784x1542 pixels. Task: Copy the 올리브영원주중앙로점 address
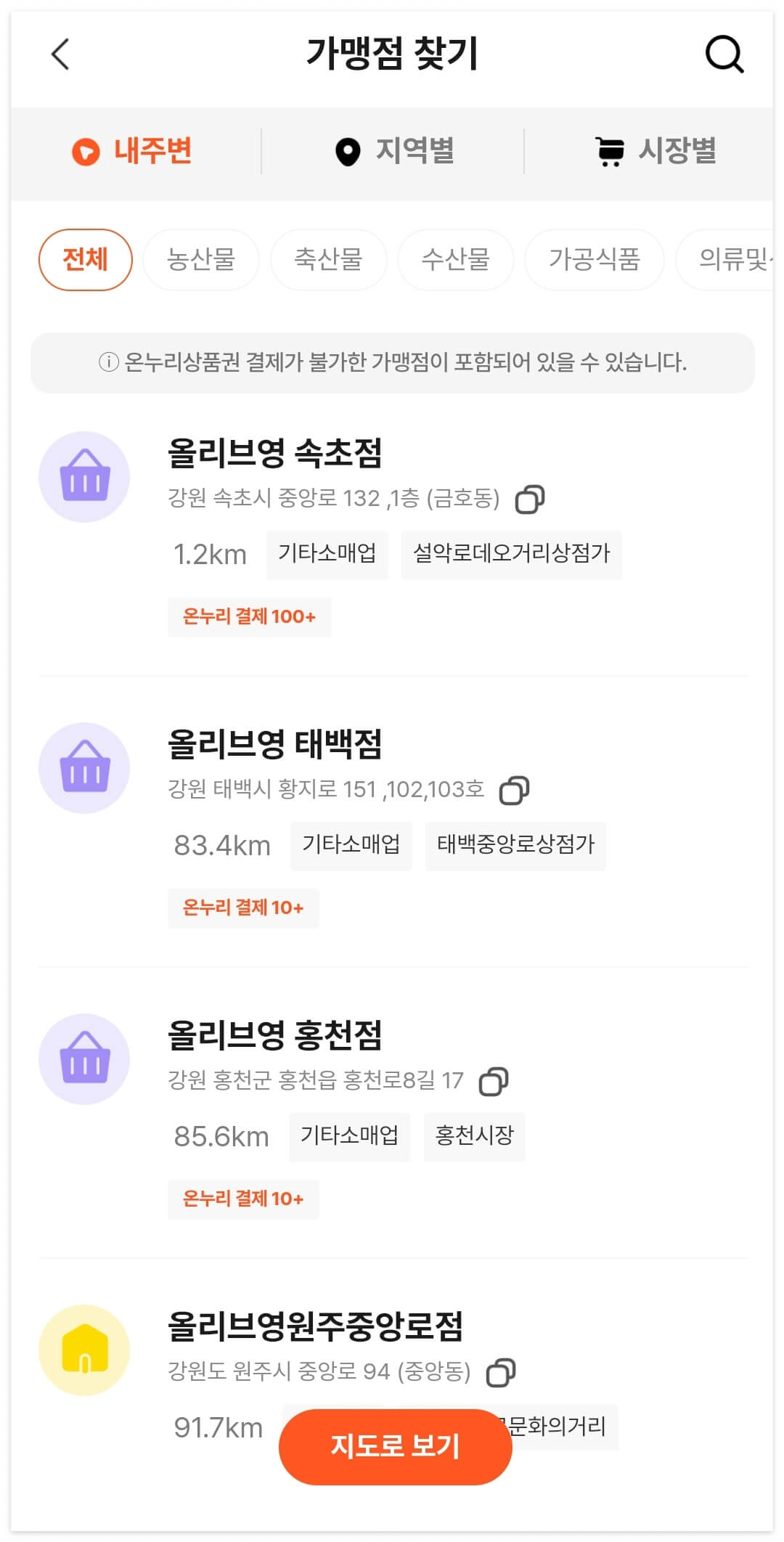pyautogui.click(x=504, y=1371)
